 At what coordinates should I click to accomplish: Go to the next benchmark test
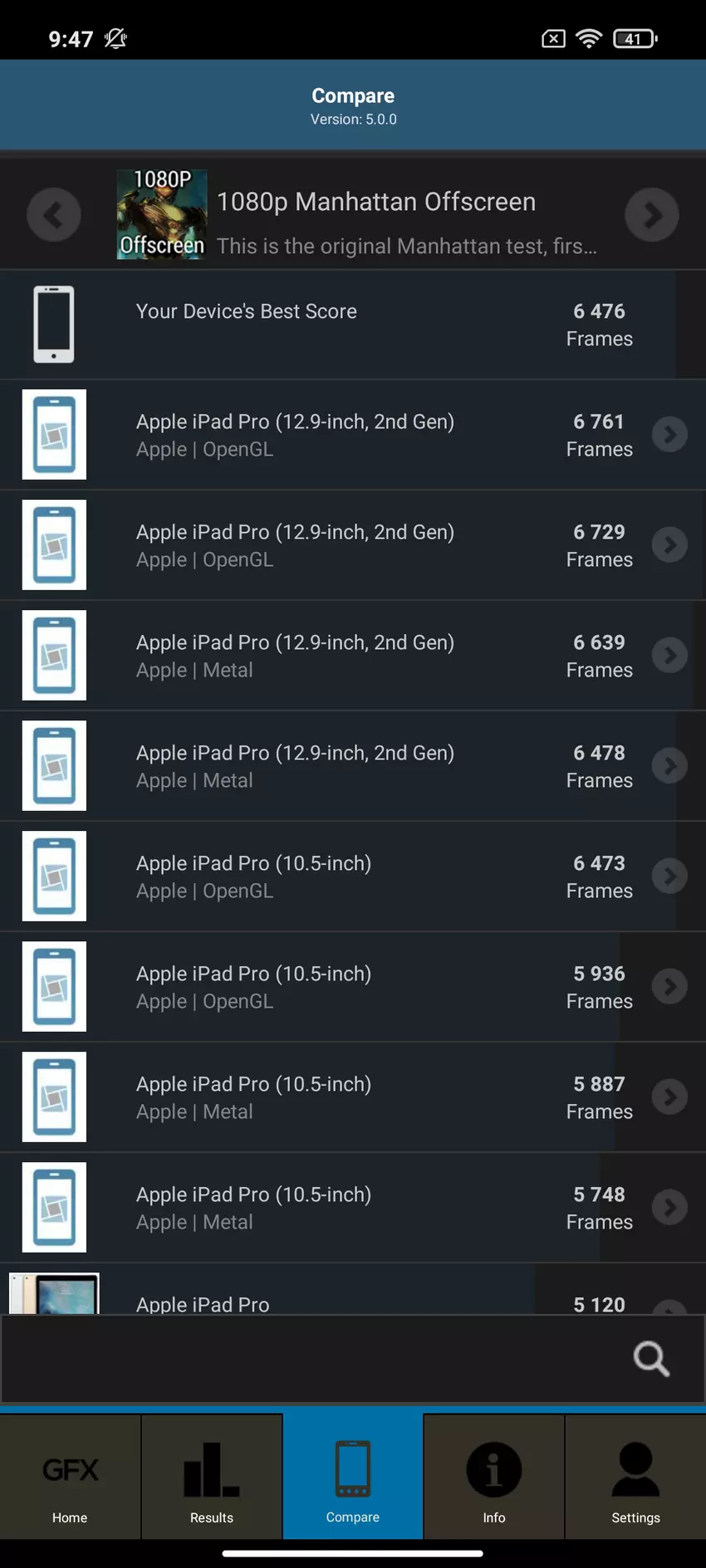[651, 215]
